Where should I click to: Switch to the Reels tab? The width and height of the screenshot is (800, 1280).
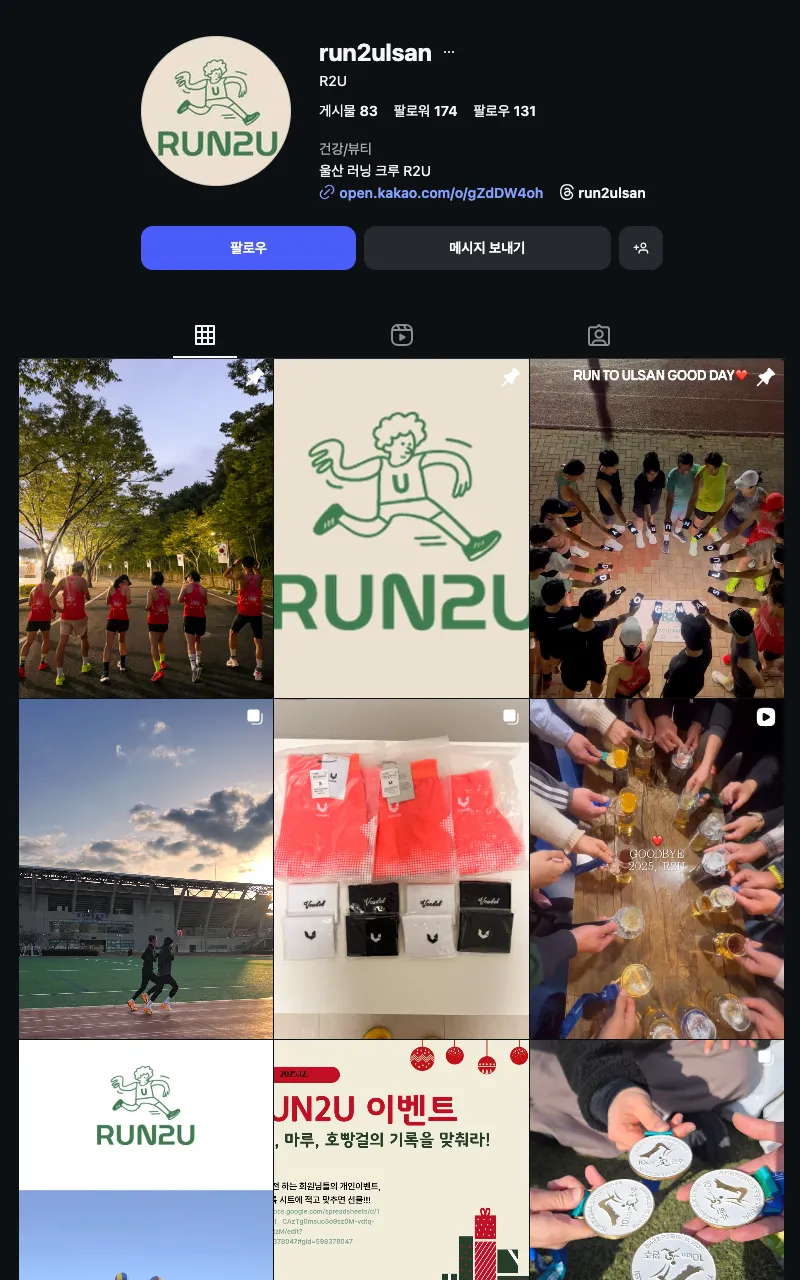(x=402, y=335)
